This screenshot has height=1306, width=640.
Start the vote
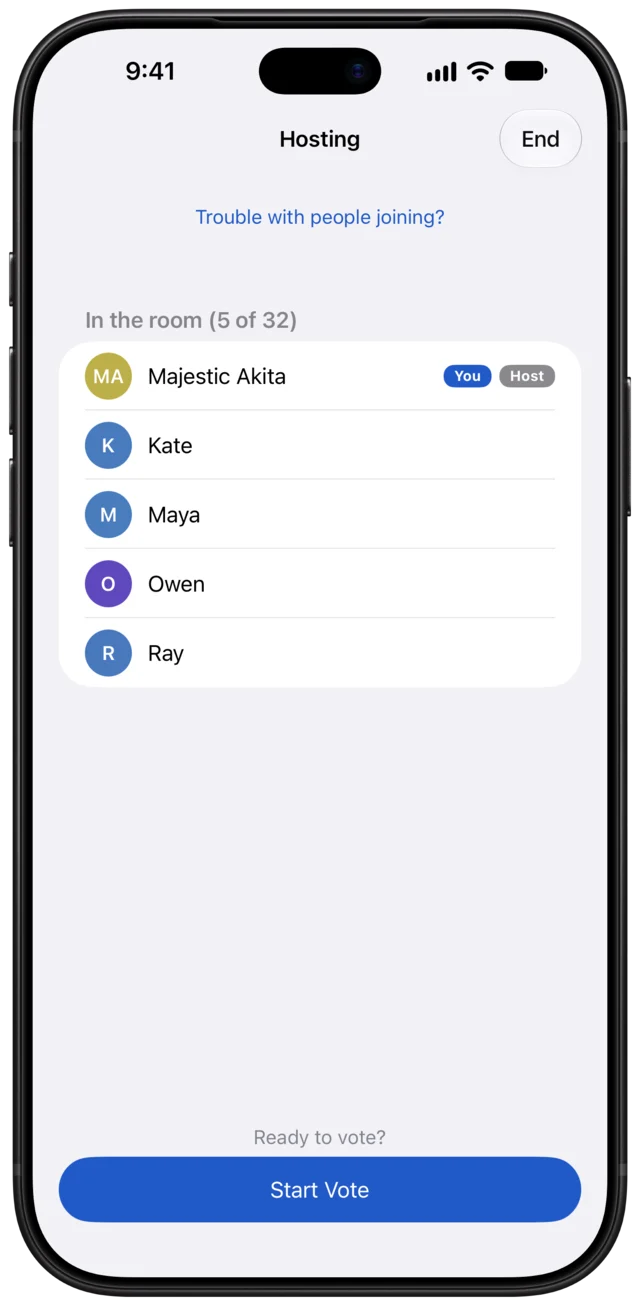320,1190
